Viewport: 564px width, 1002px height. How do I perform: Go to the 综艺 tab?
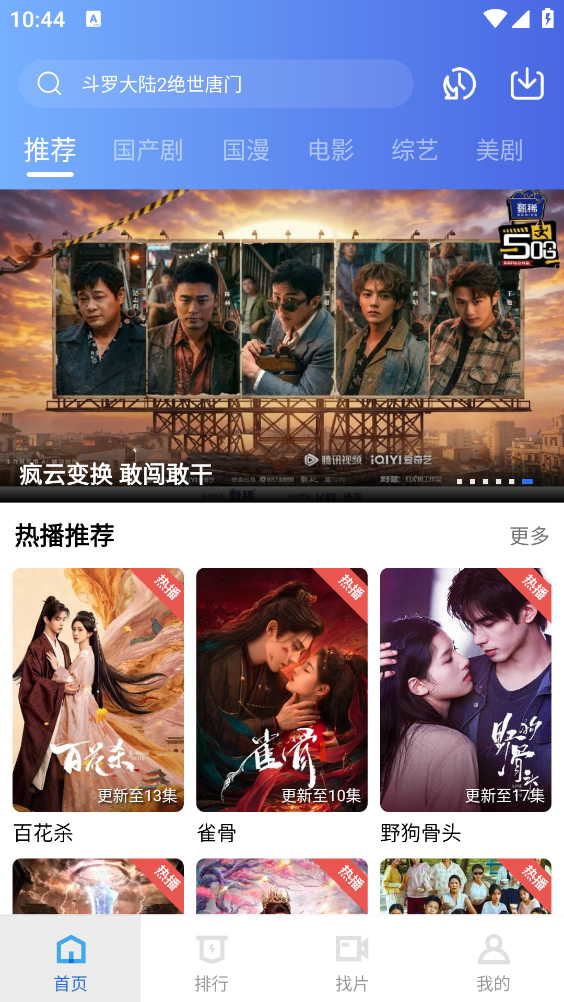click(x=415, y=150)
